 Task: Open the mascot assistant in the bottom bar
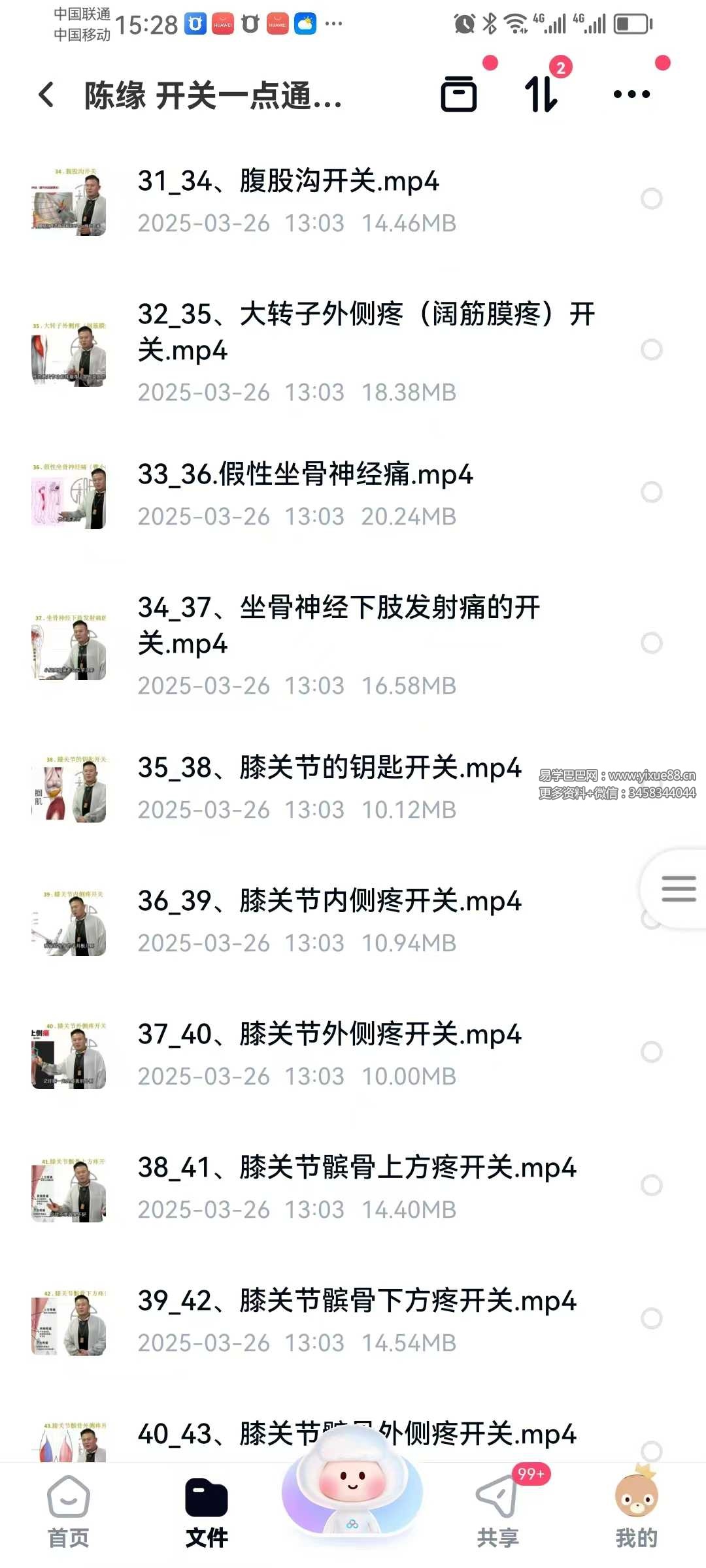352,1483
